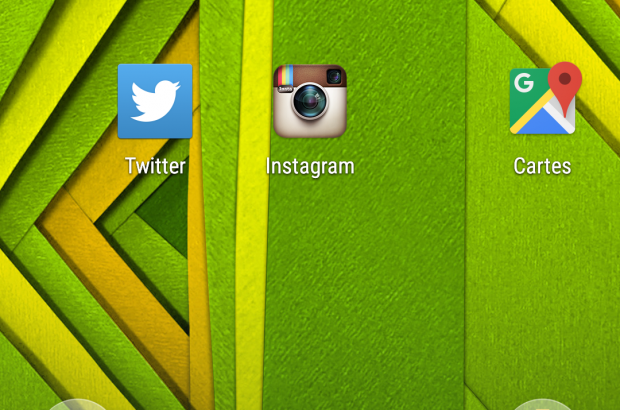Open the Twitter app
The image size is (620, 410).
tap(155, 101)
